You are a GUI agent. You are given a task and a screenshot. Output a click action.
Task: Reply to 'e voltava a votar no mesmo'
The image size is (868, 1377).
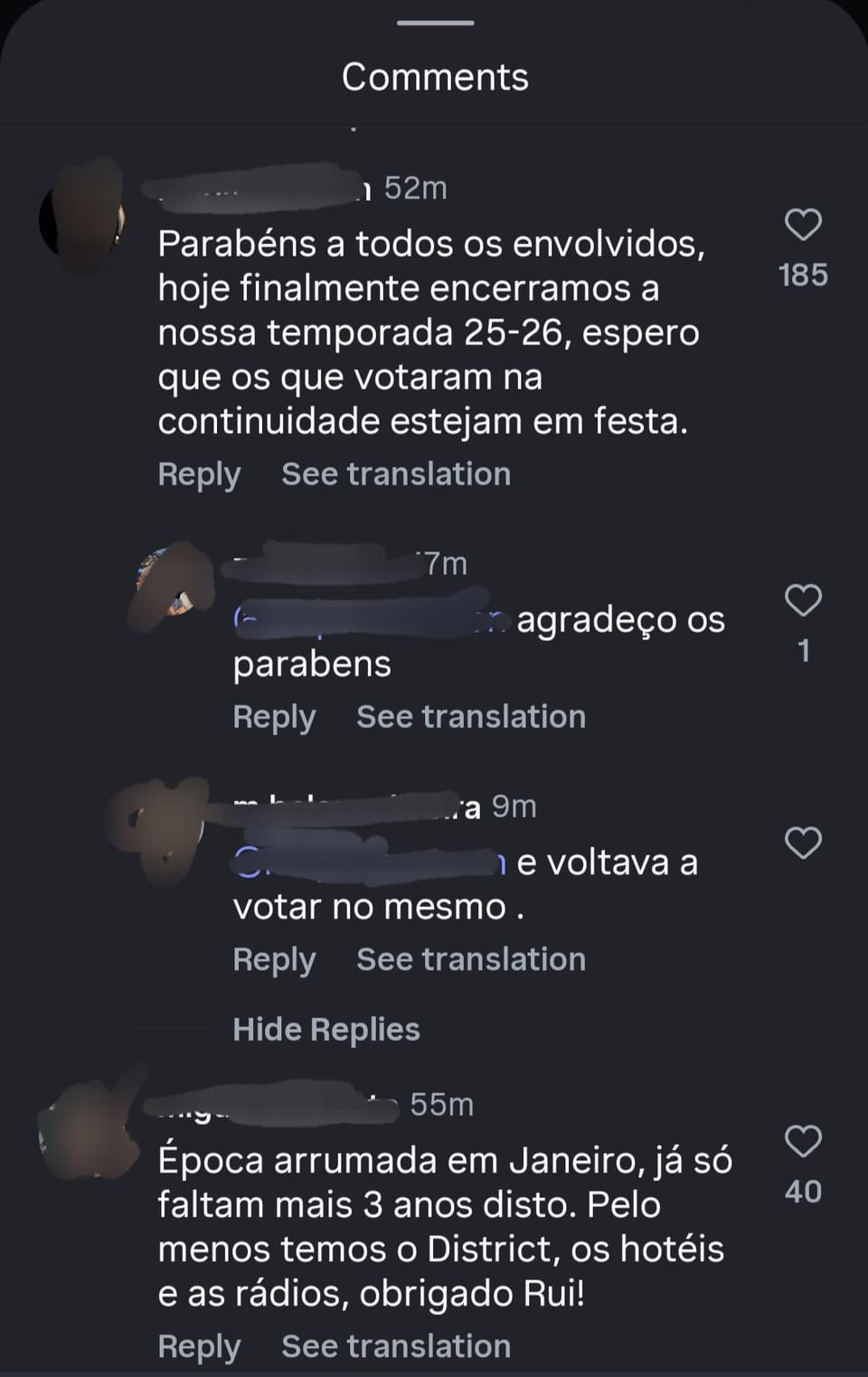coord(274,959)
